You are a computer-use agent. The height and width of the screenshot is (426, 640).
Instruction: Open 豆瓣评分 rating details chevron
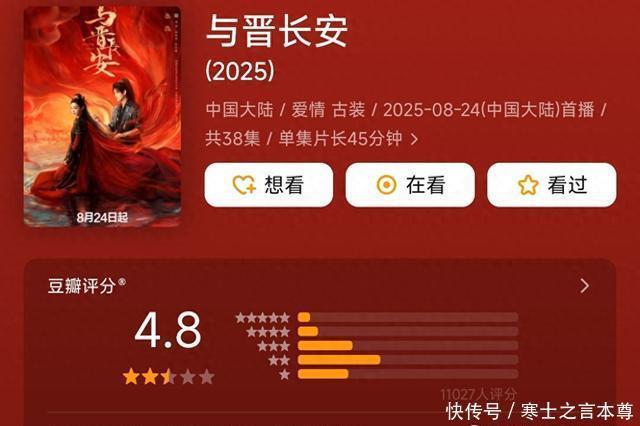[584, 286]
